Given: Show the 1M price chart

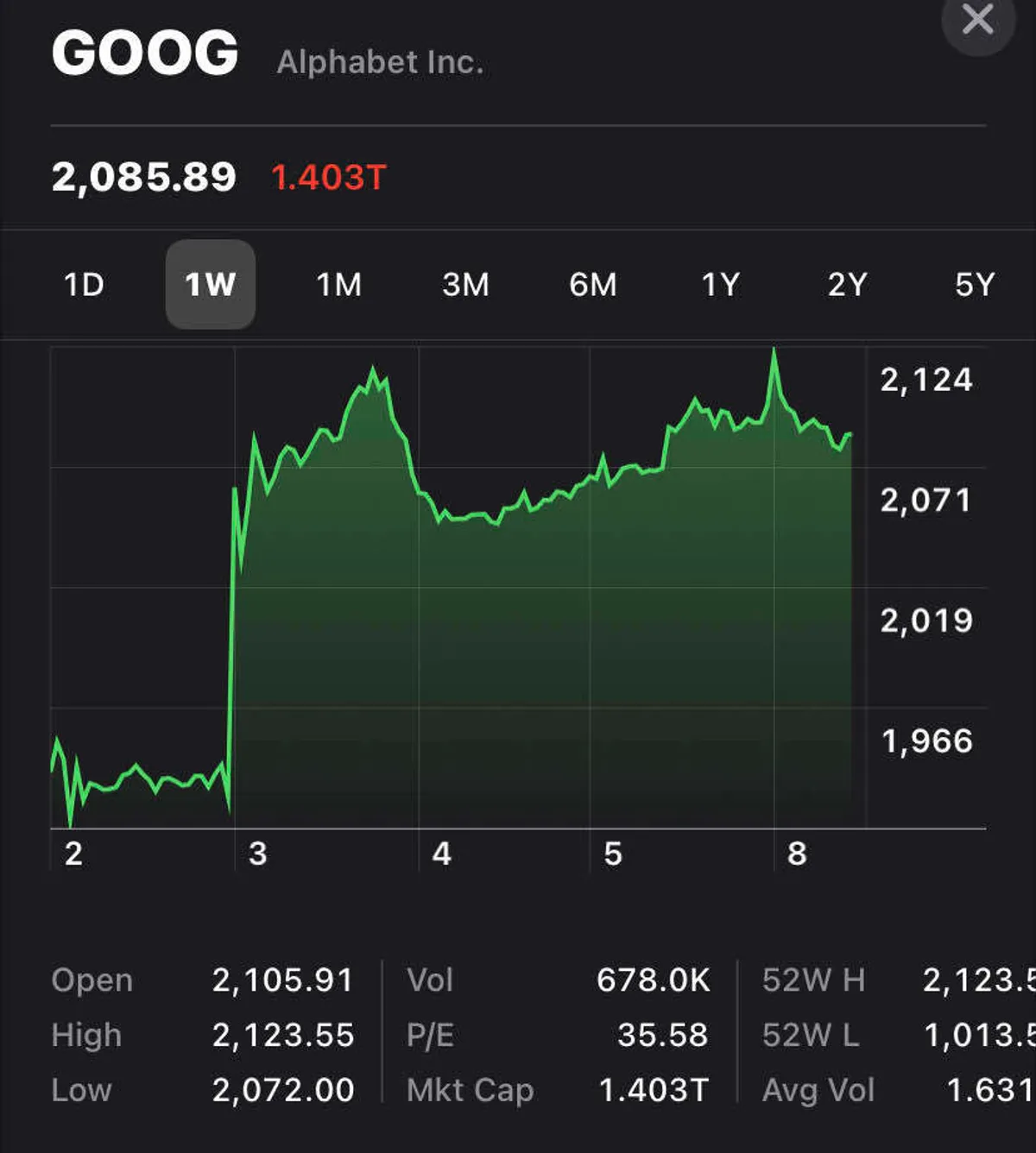Looking at the screenshot, I should coord(338,285).
